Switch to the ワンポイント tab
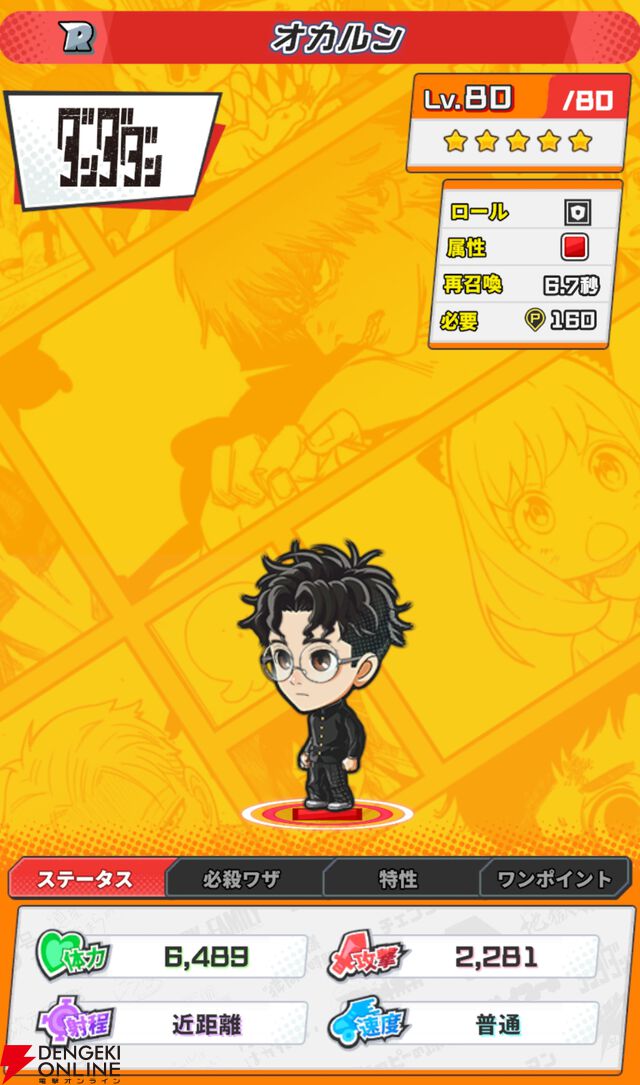The height and width of the screenshot is (1085, 640). [553, 879]
